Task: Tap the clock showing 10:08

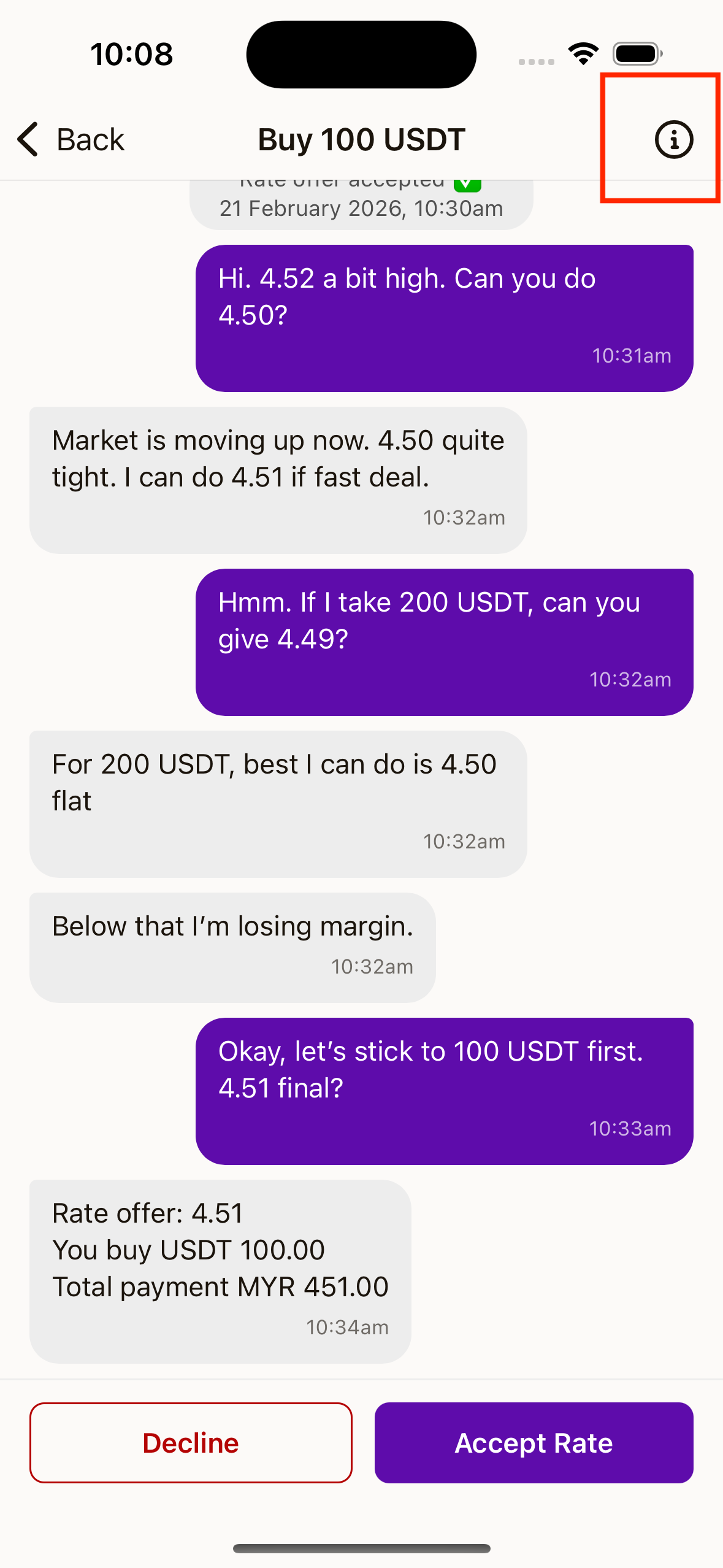Action: [132, 53]
